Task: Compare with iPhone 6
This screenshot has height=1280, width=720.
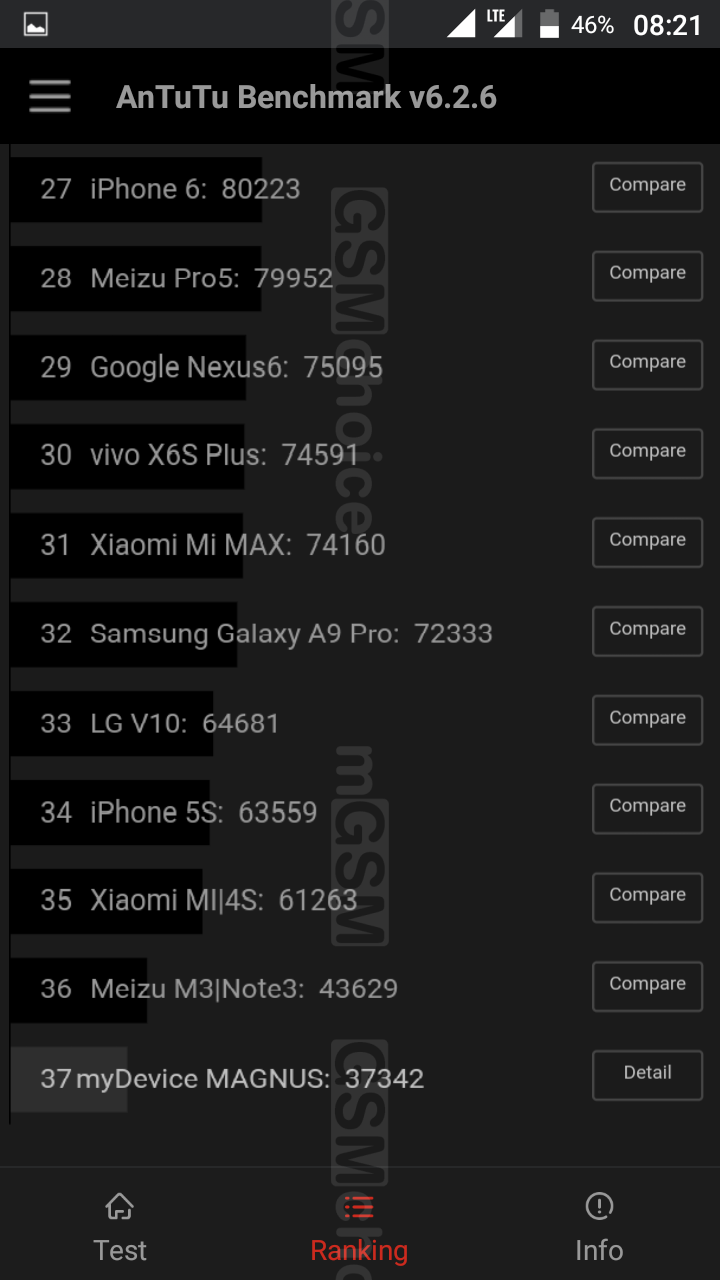Action: click(647, 187)
